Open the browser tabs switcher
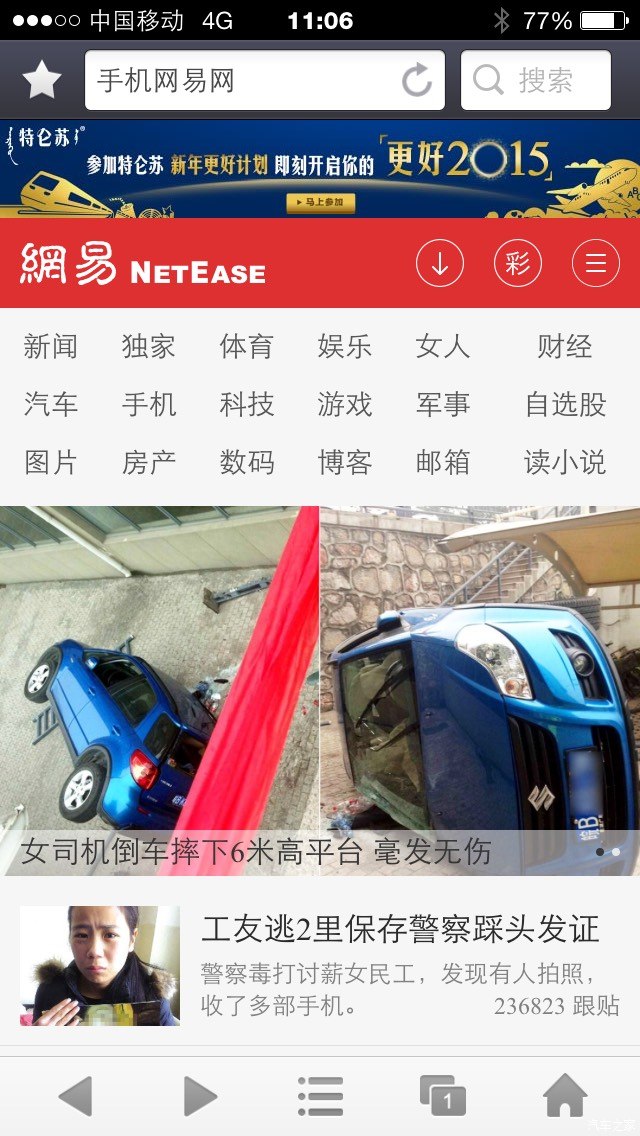Image resolution: width=640 pixels, height=1136 pixels. (x=443, y=1097)
